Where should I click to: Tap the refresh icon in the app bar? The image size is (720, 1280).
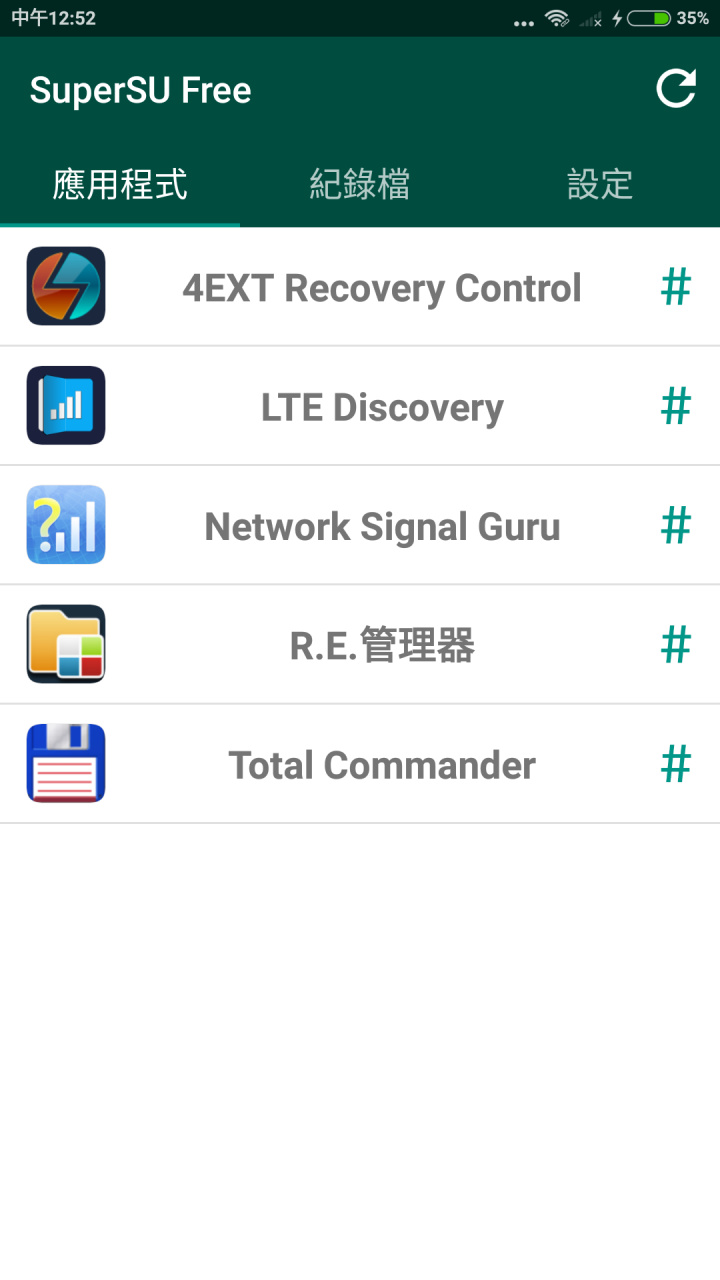click(x=676, y=89)
